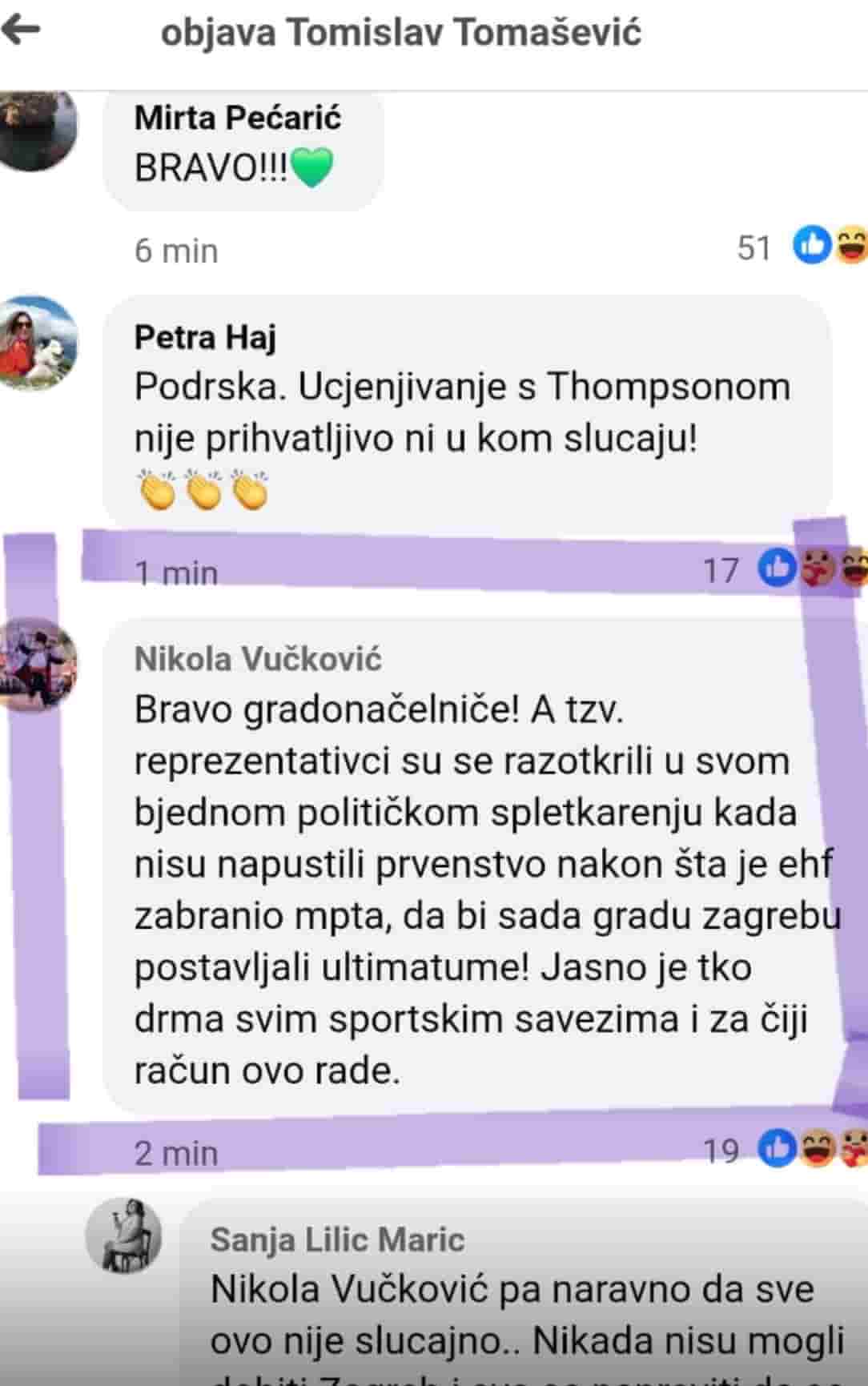Image resolution: width=868 pixels, height=1386 pixels.
Task: Show the 51 reactions on Mirta Pećarić's comment
Action: 801,247
